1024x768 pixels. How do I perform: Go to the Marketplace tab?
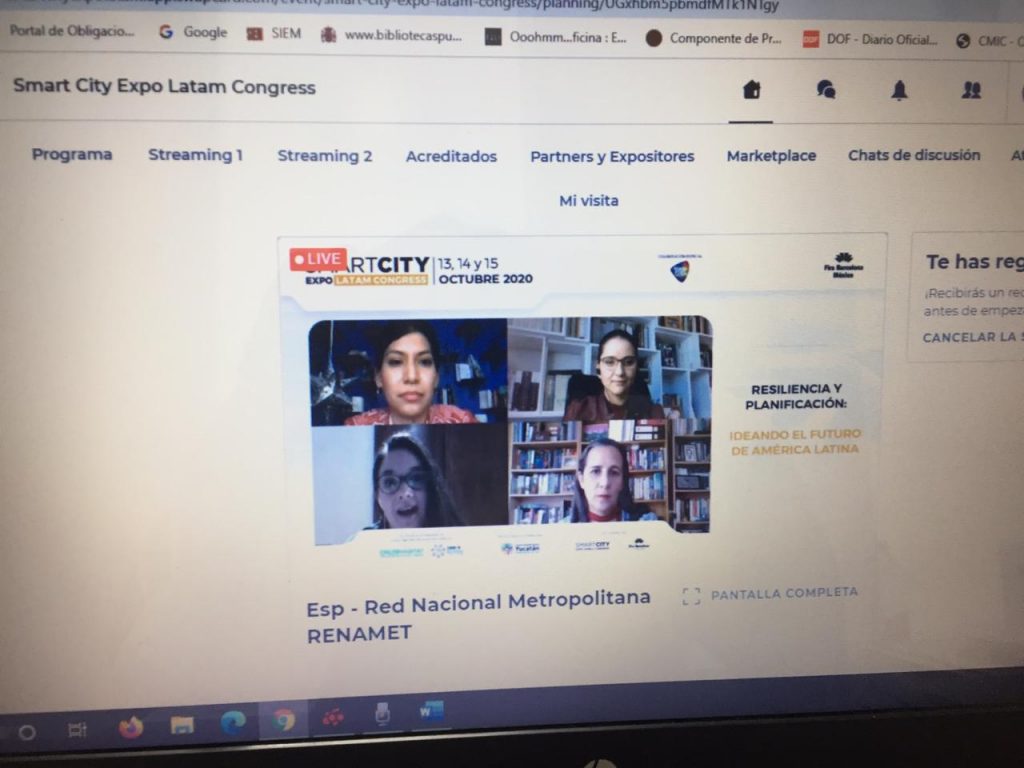pos(771,156)
